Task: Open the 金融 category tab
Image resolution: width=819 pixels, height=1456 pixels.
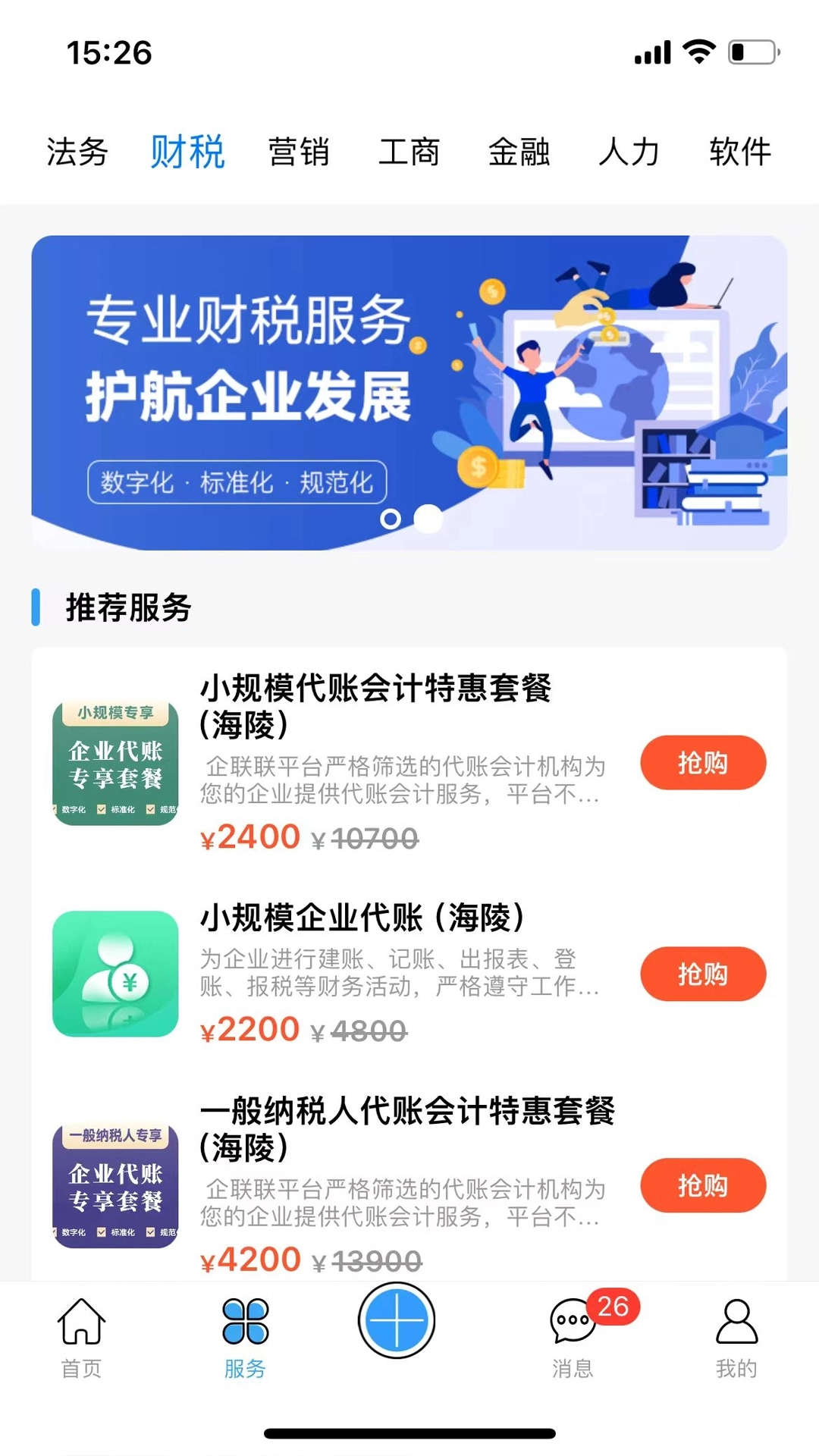Action: 520,152
